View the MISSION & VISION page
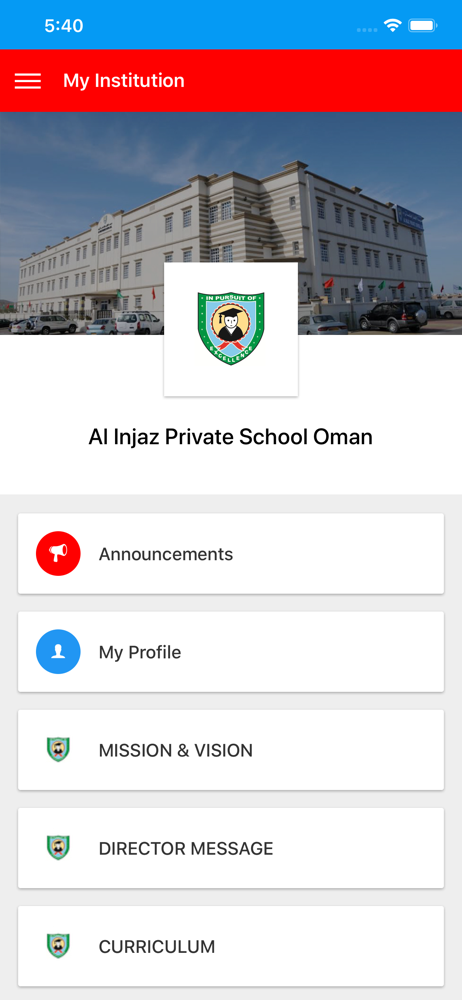Image resolution: width=462 pixels, height=1000 pixels. click(x=231, y=750)
